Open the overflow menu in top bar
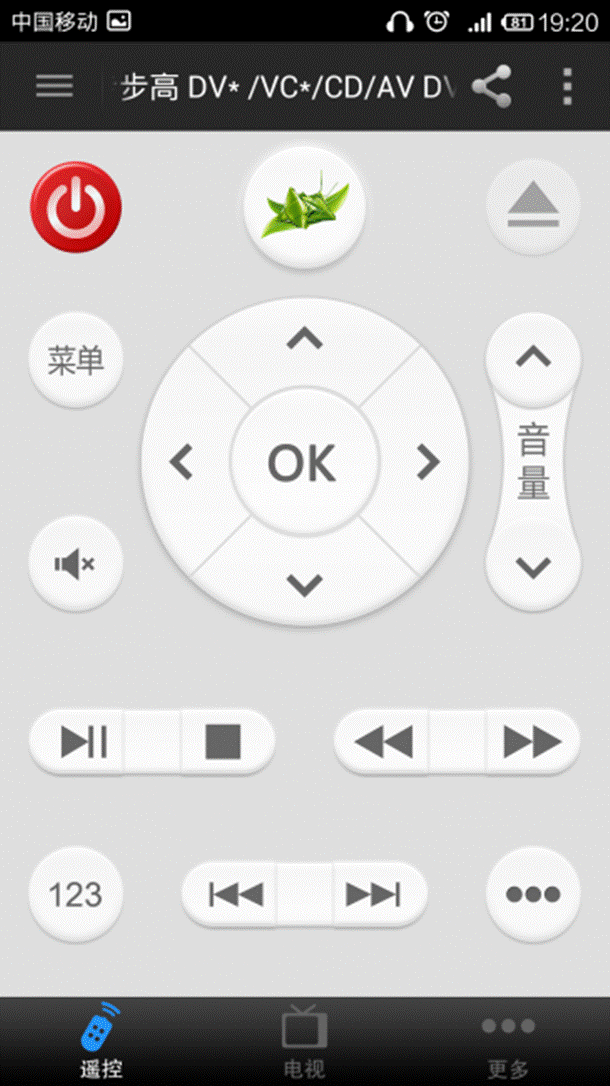The height and width of the screenshot is (1086, 610). pyautogui.click(x=568, y=87)
